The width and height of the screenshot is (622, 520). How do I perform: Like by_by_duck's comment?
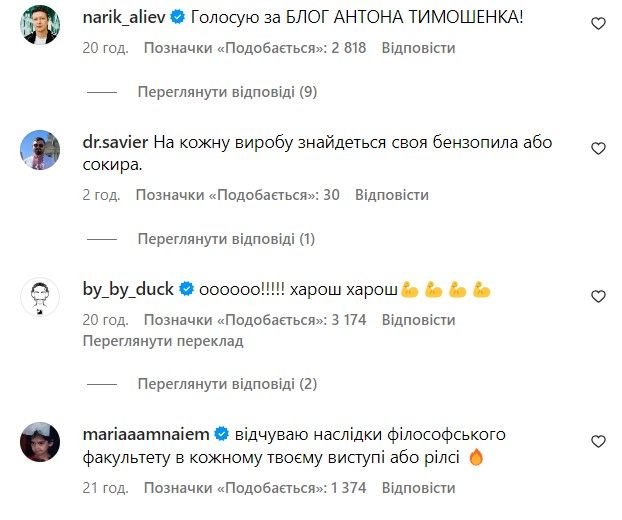(x=598, y=296)
